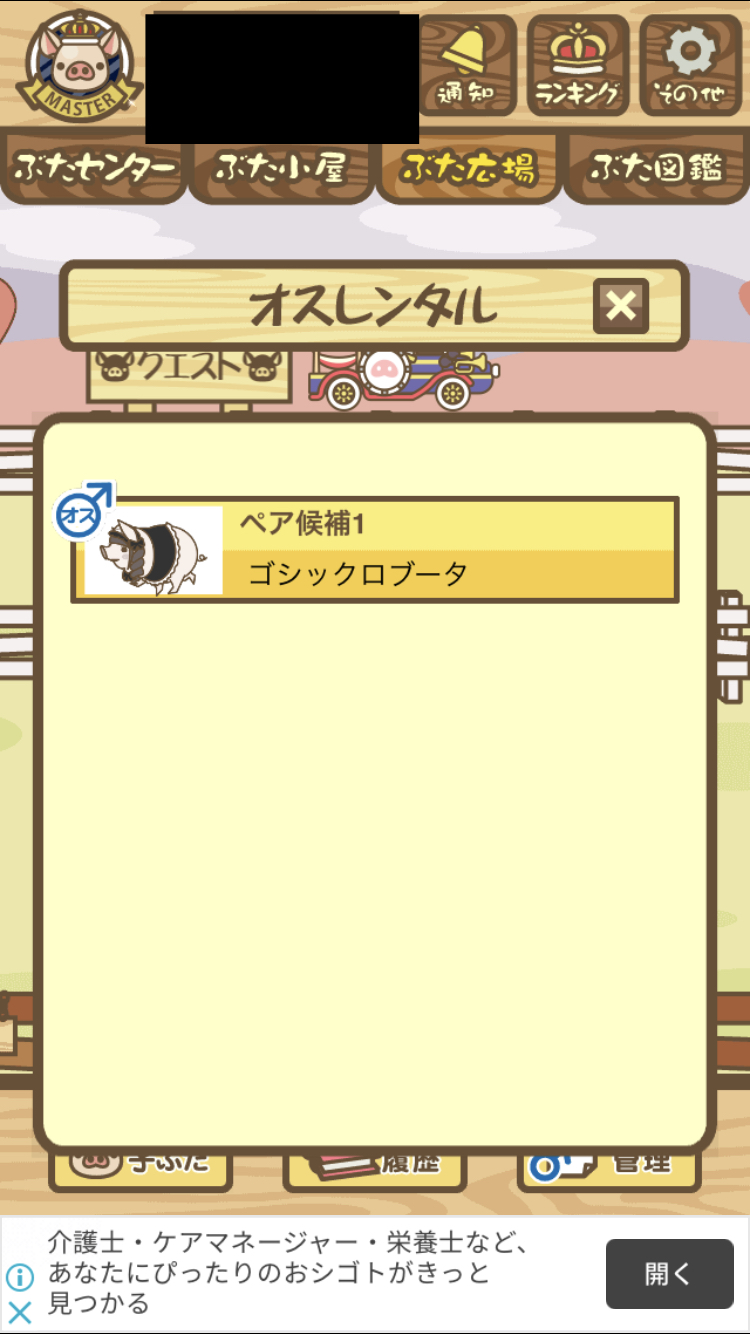Dismiss the ad banner

click(20, 1312)
